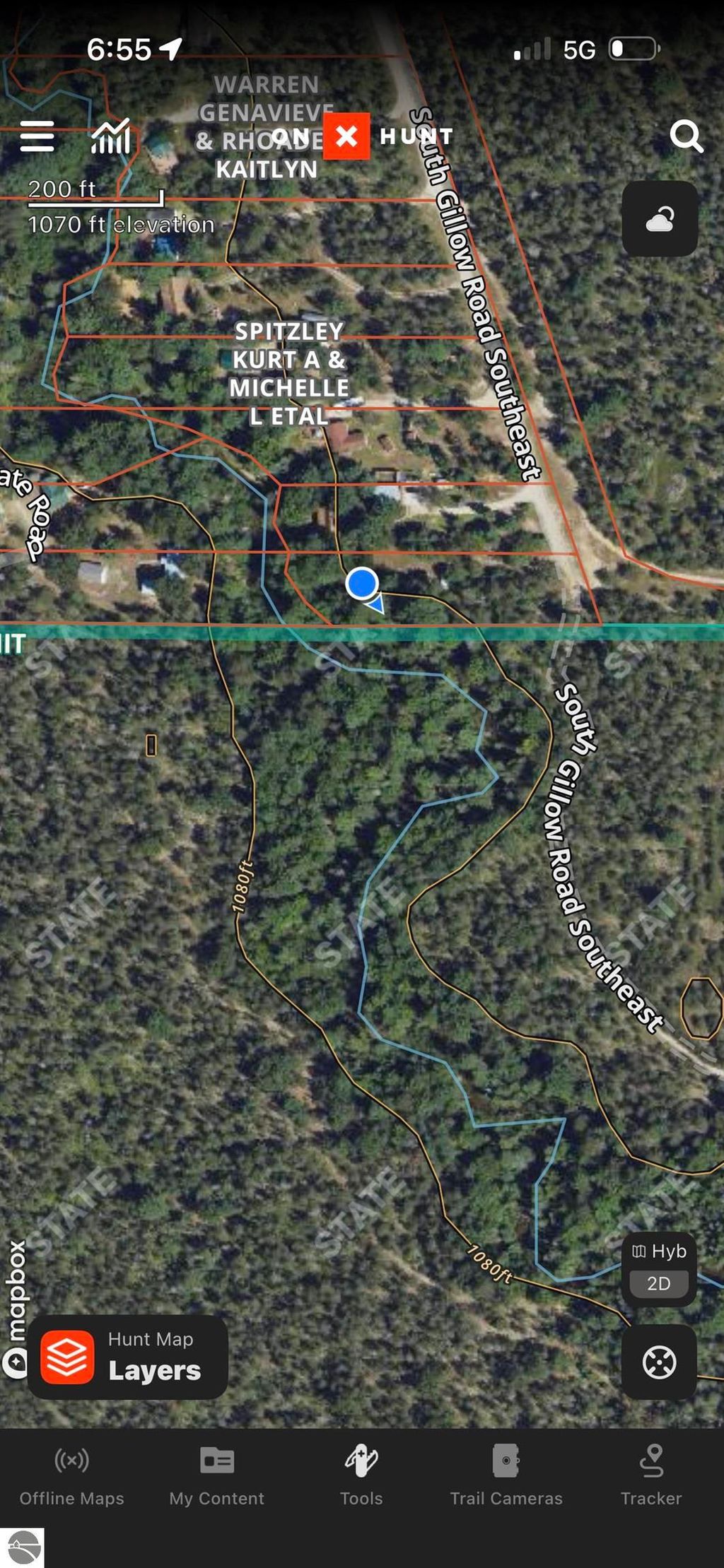
Task: Open the weather button
Action: (660, 219)
